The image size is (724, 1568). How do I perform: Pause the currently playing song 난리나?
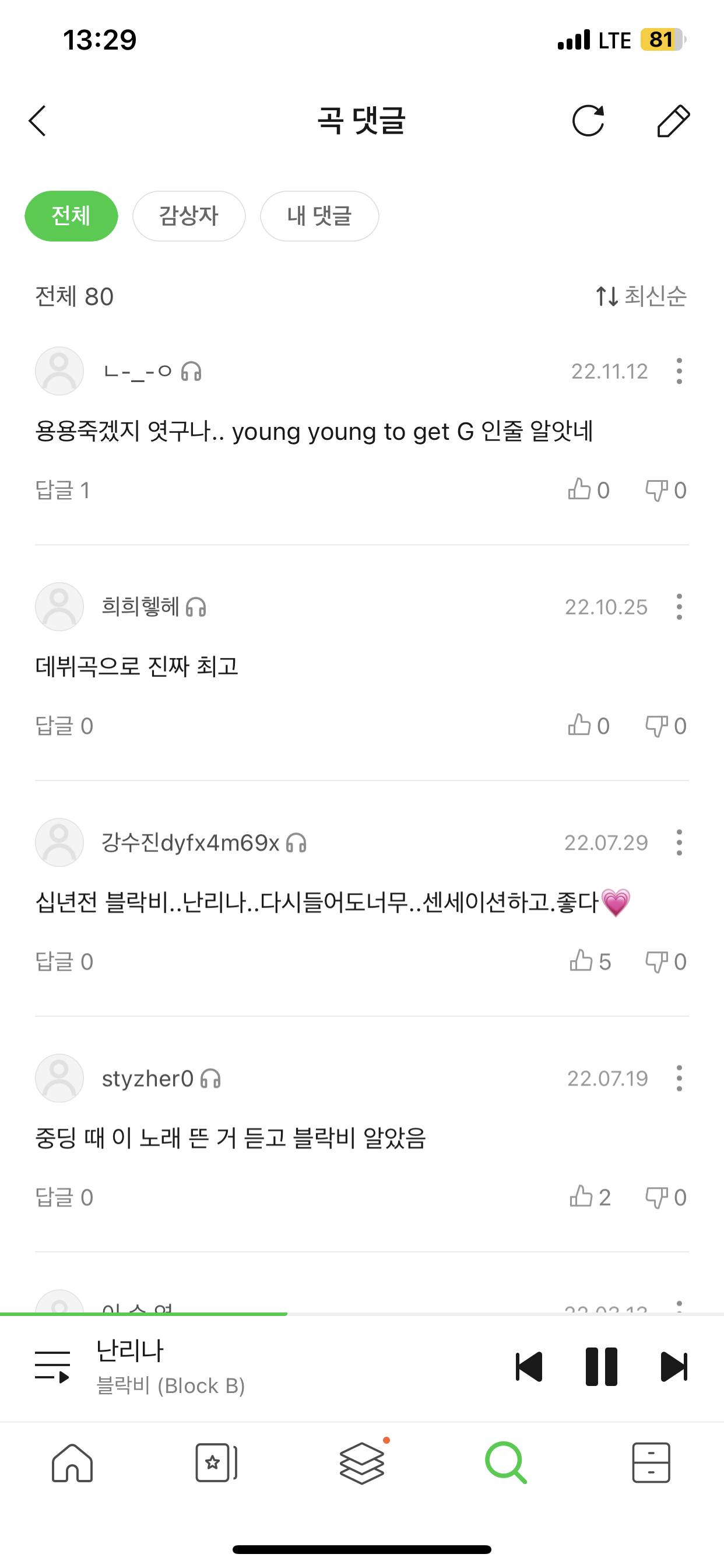(601, 1366)
